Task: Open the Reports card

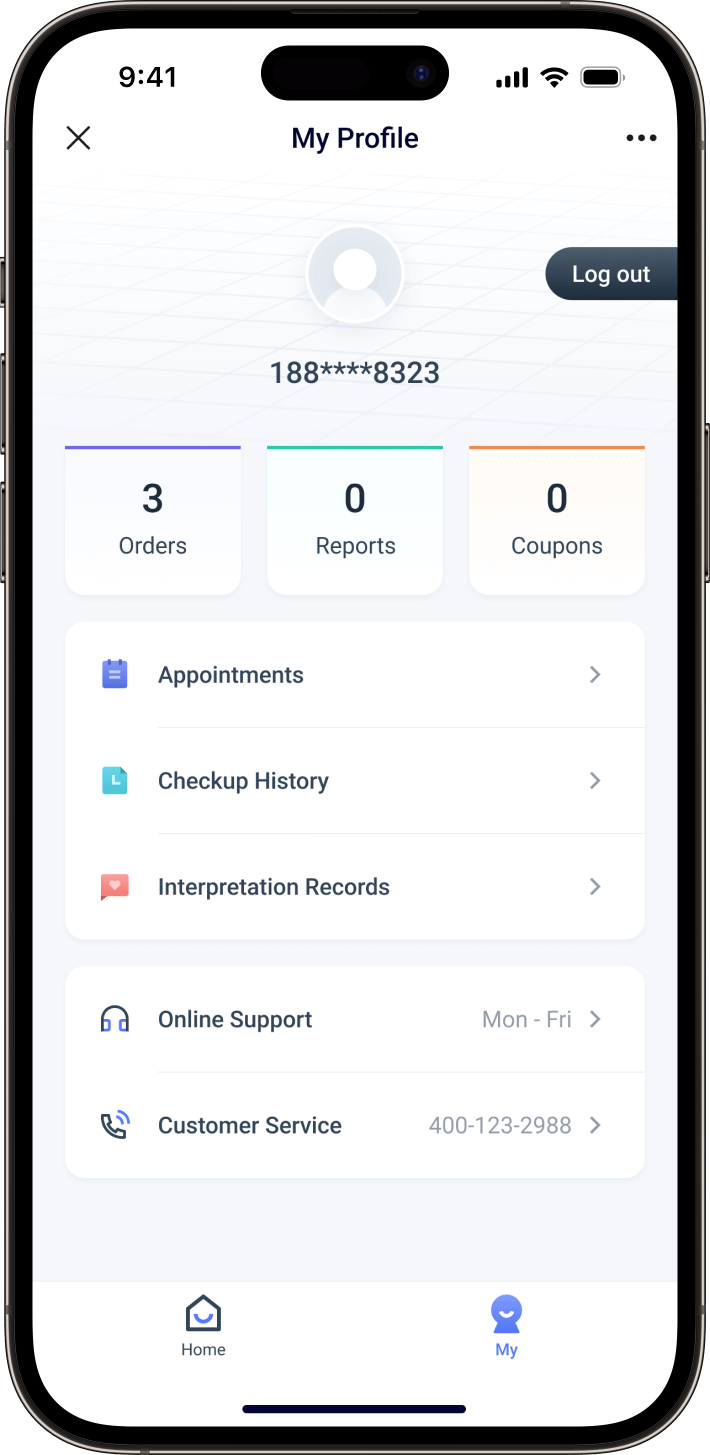Action: click(x=355, y=520)
